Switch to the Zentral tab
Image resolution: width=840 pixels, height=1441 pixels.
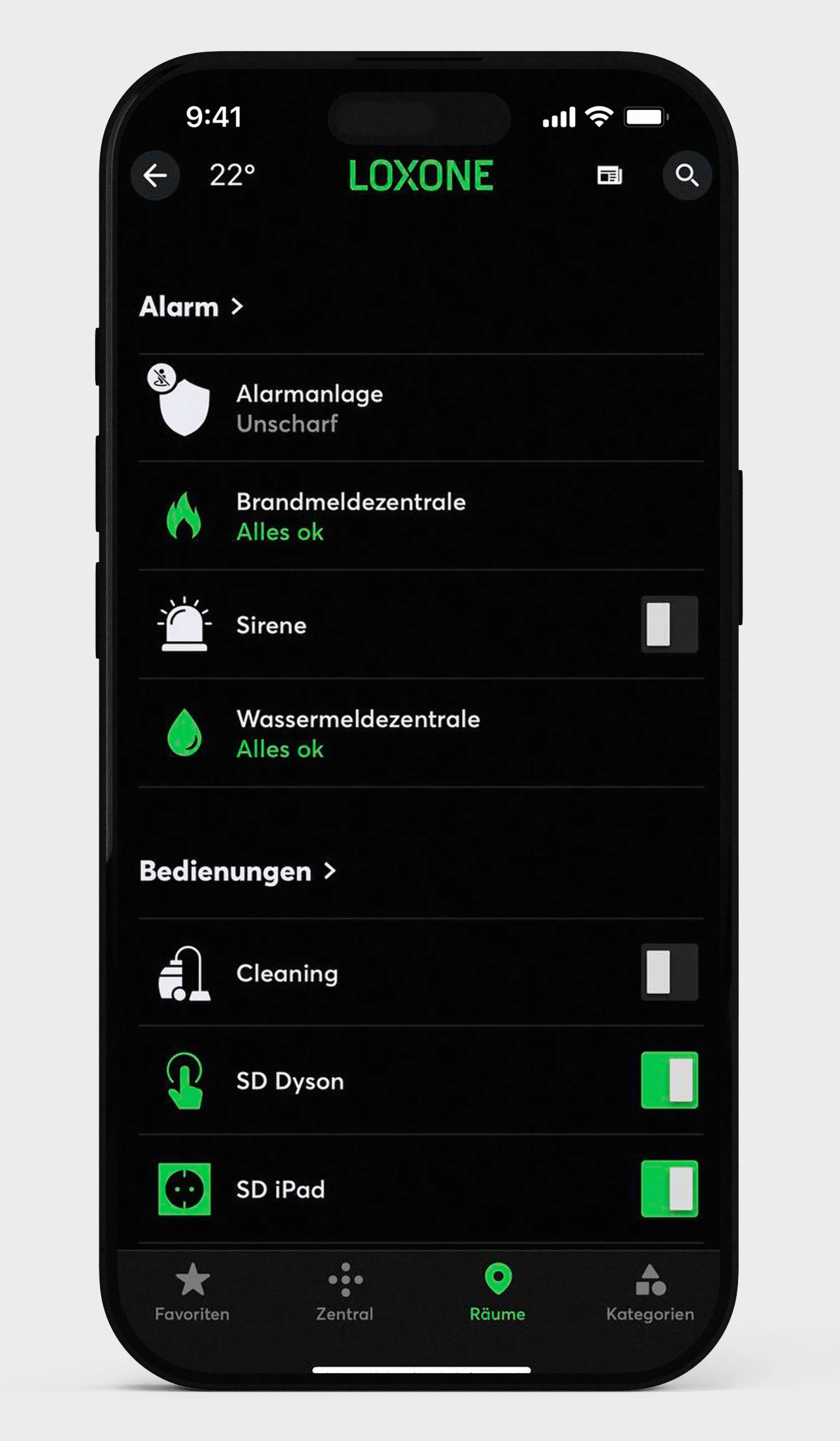[345, 1292]
